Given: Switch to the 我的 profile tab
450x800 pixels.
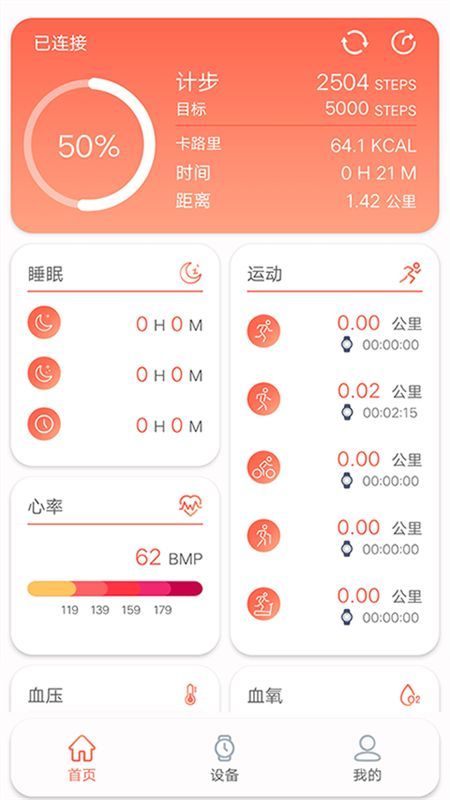Looking at the screenshot, I should coord(367,758).
